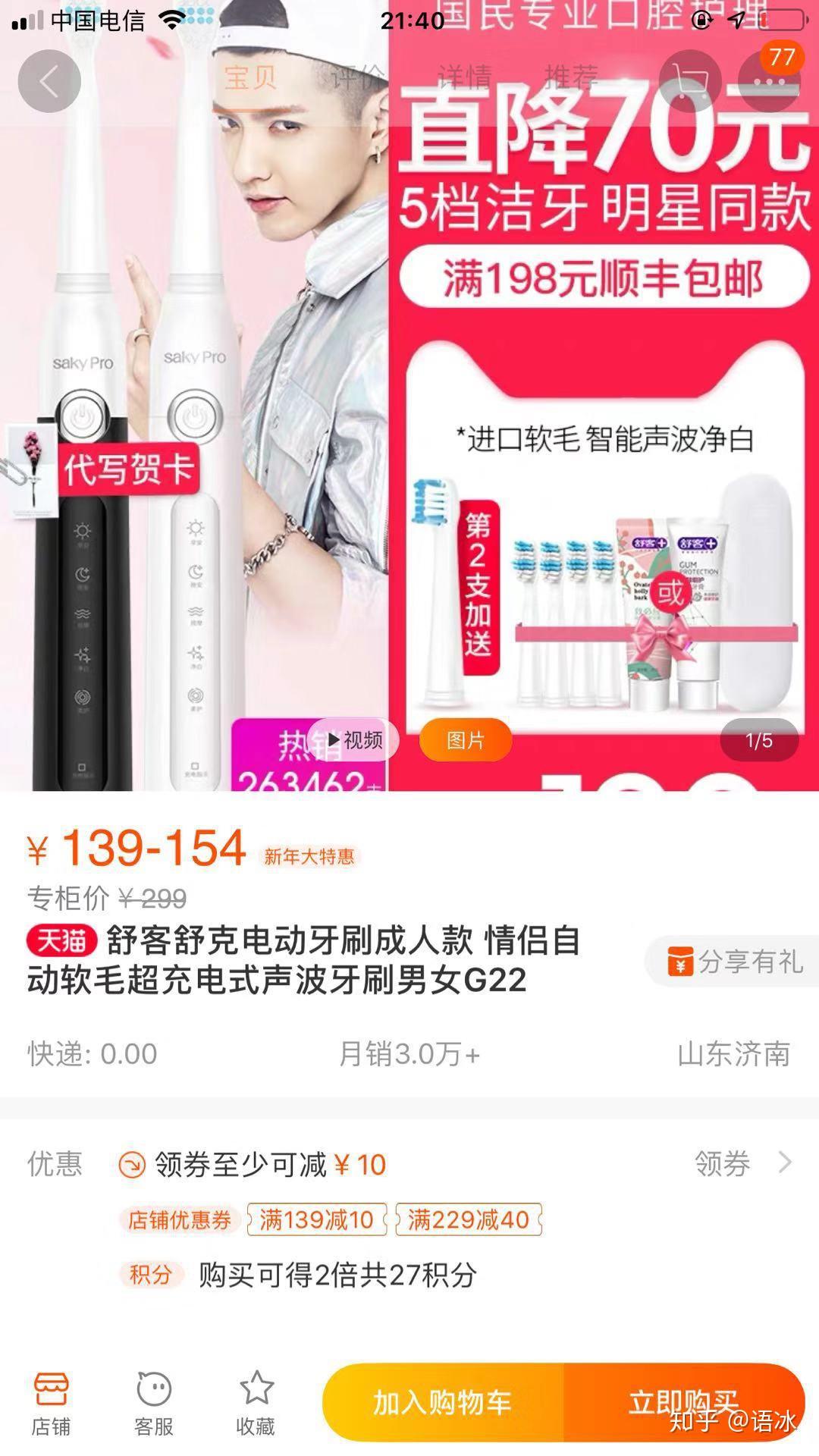Viewport: 819px width, 1456px height.
Task: Open the shopping cart icon
Action: click(x=689, y=81)
